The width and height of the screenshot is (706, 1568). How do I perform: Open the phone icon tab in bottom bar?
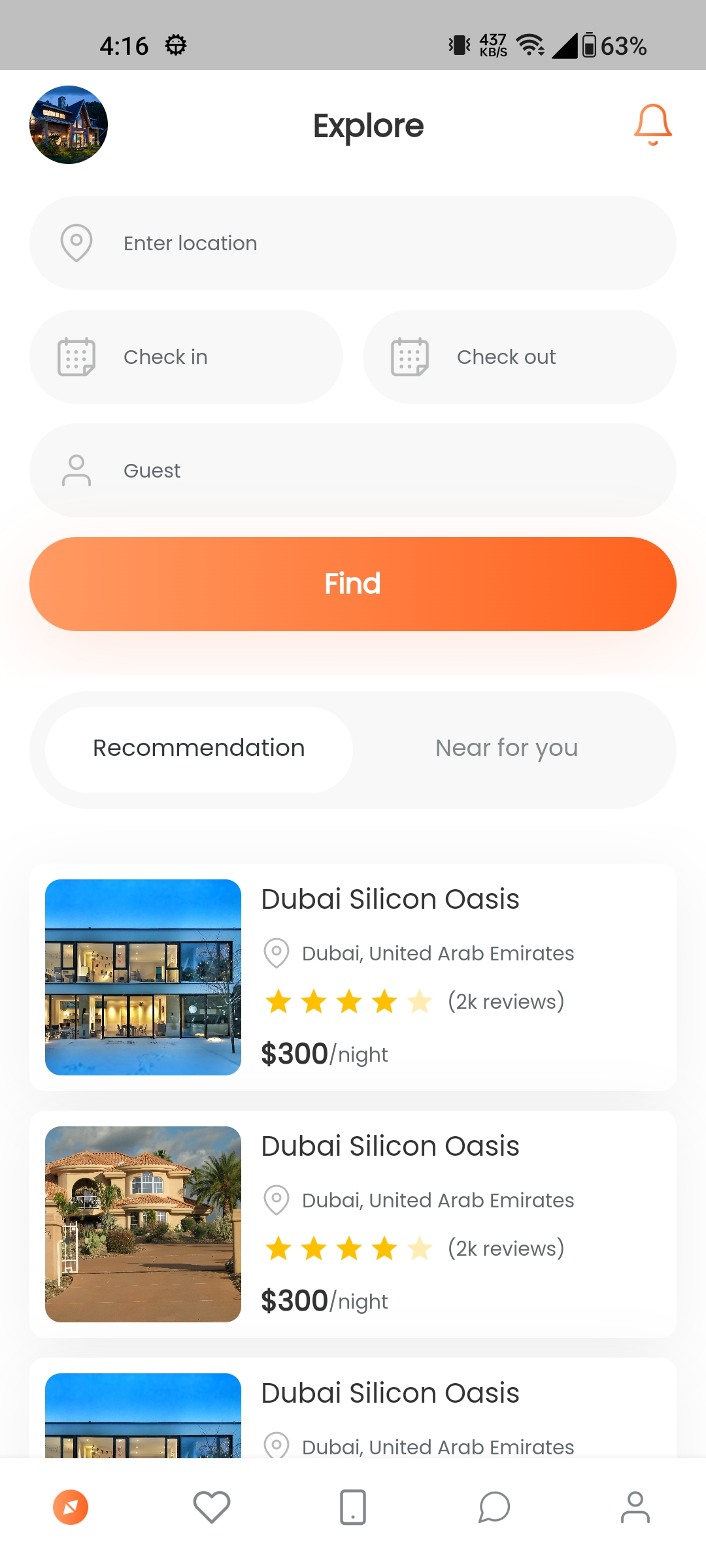pyautogui.click(x=353, y=1507)
